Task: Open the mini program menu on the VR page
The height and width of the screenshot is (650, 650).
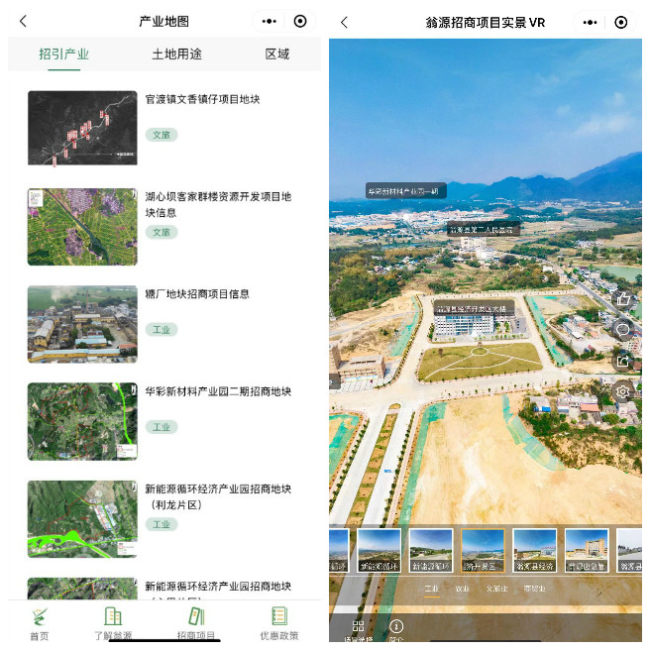Action: (x=590, y=22)
